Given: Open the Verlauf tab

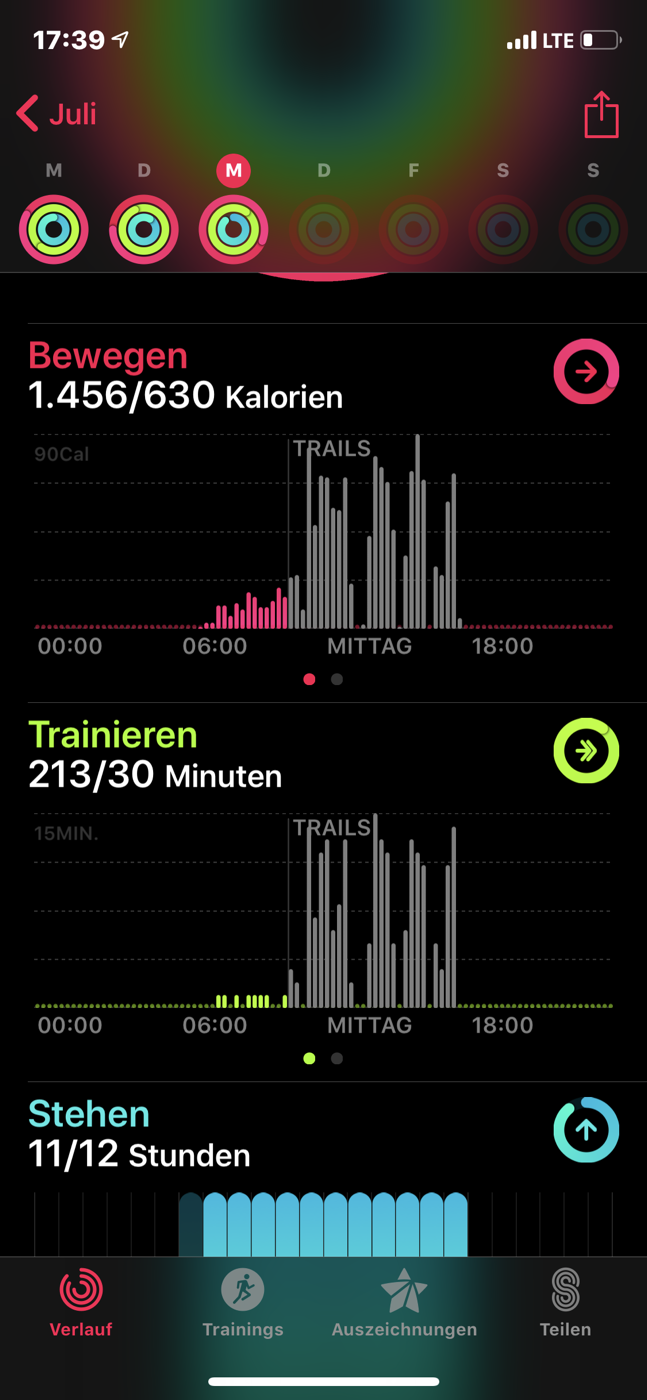Looking at the screenshot, I should tap(81, 1303).
